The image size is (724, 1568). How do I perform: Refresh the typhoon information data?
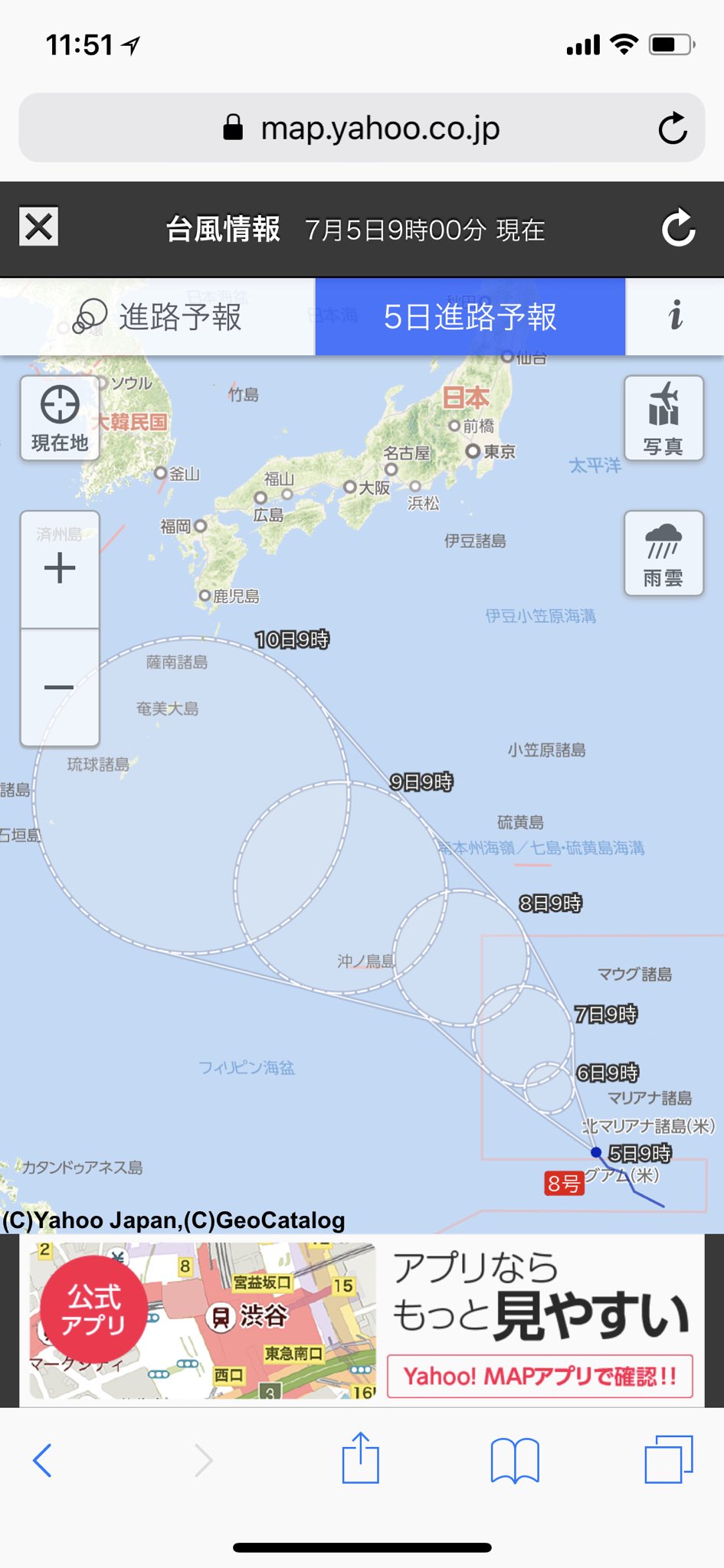pos(678,228)
